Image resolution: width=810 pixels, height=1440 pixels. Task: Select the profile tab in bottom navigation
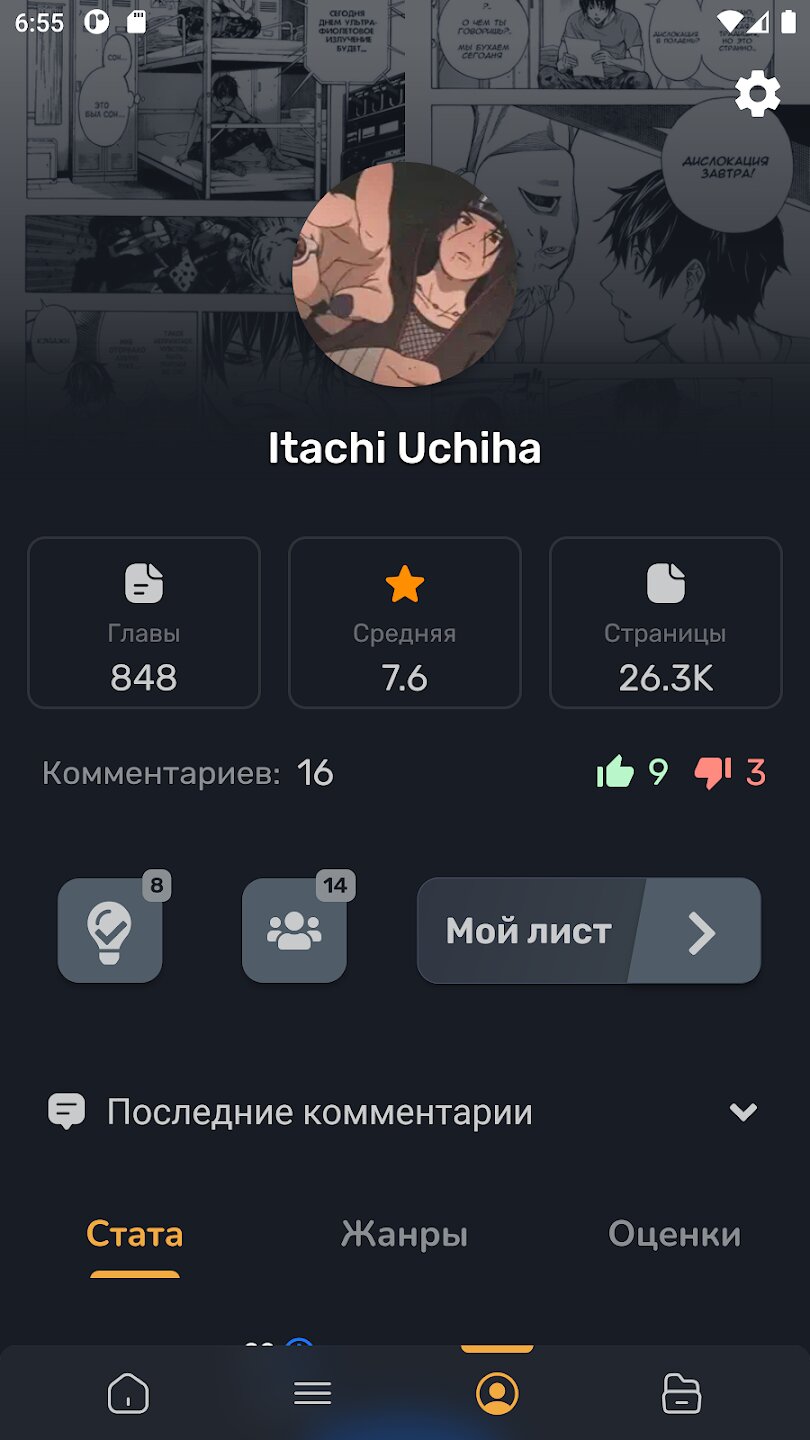497,1393
